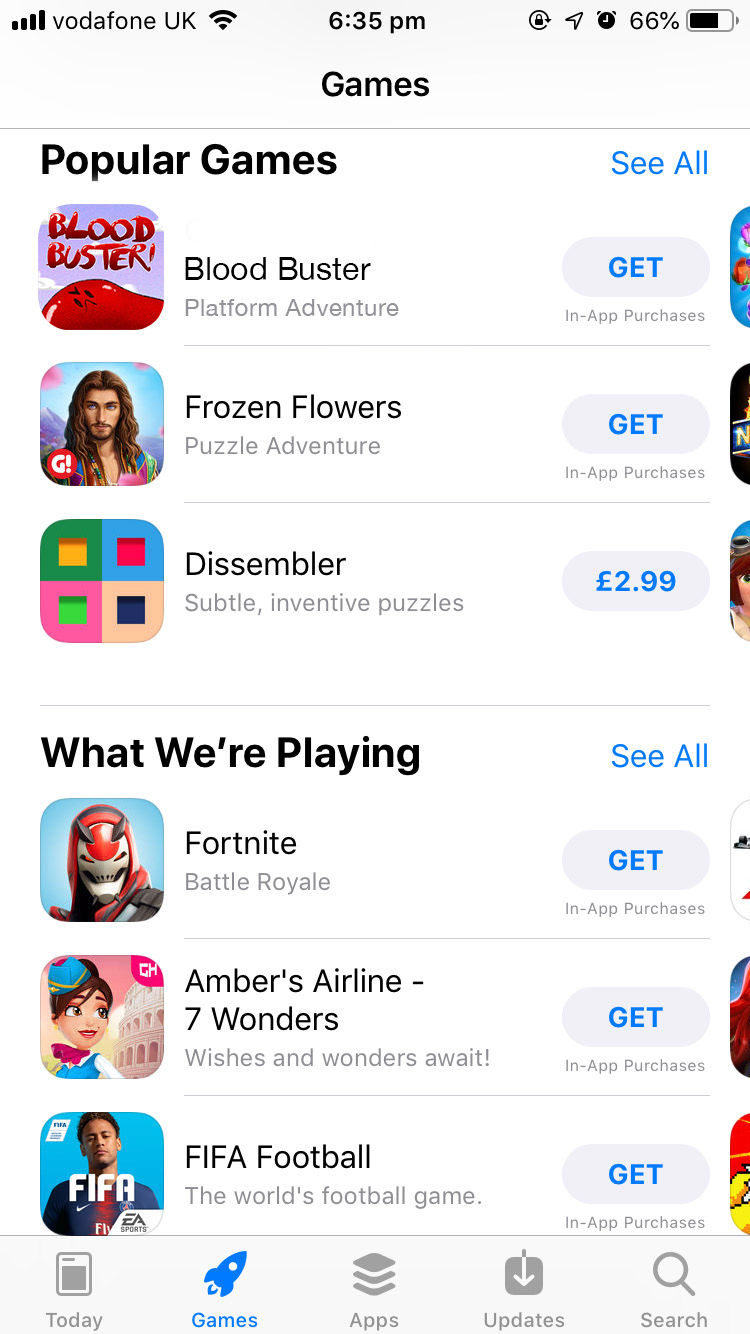750x1334 pixels.
Task: Download Frozen Flowers with GET button
Action: [636, 424]
